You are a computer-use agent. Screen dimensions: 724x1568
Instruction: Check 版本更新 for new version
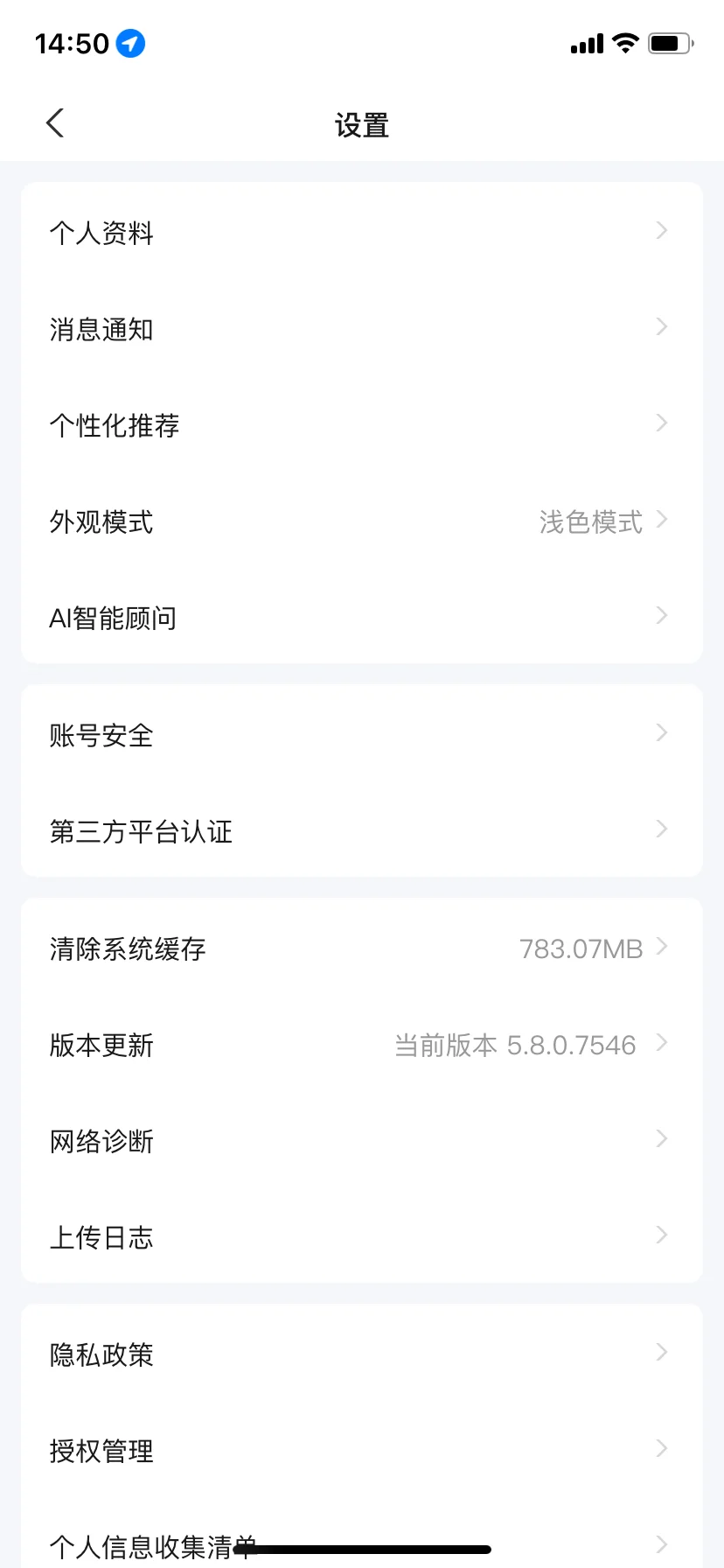(362, 1043)
